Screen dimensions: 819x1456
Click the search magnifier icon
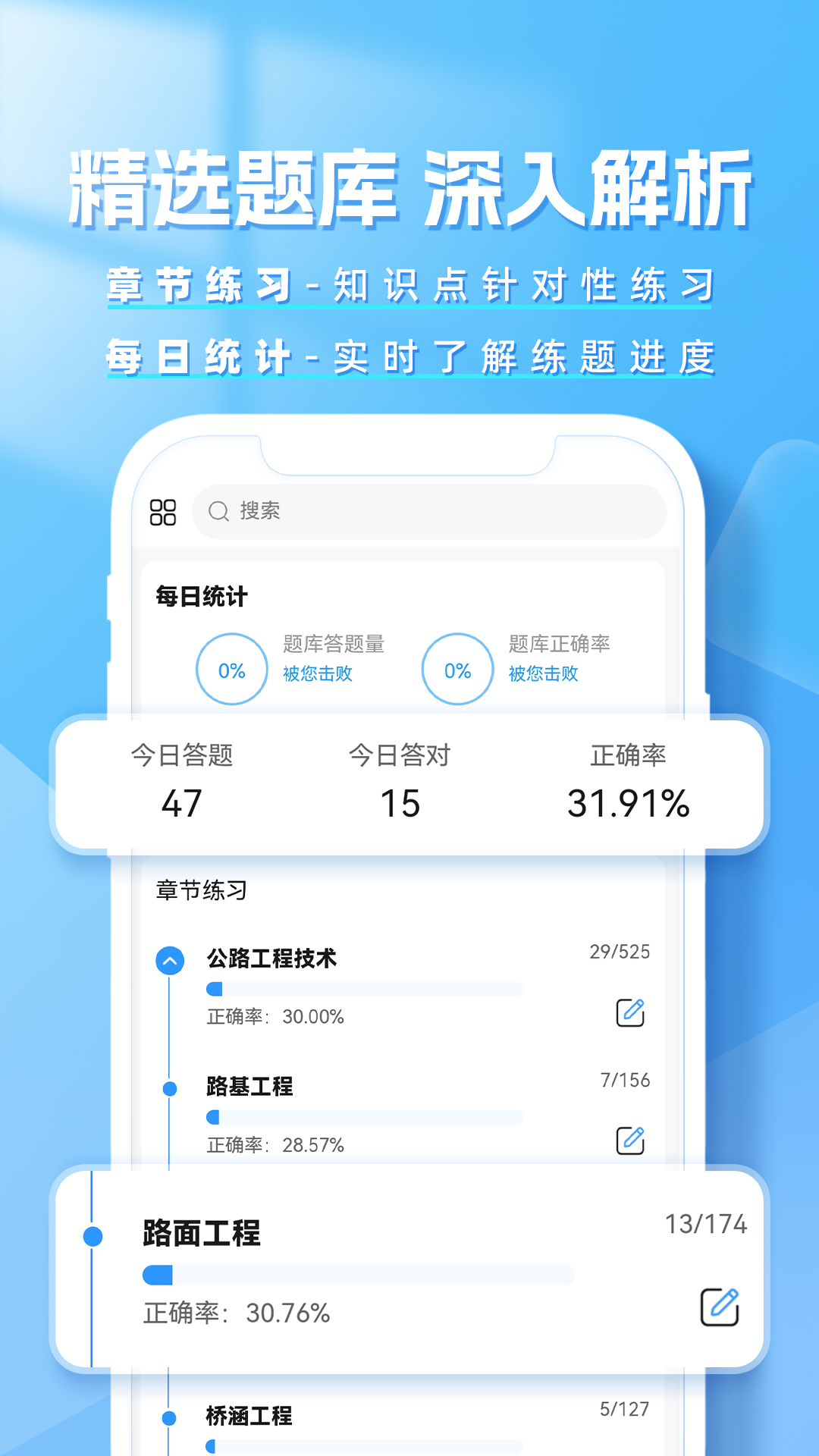[218, 511]
